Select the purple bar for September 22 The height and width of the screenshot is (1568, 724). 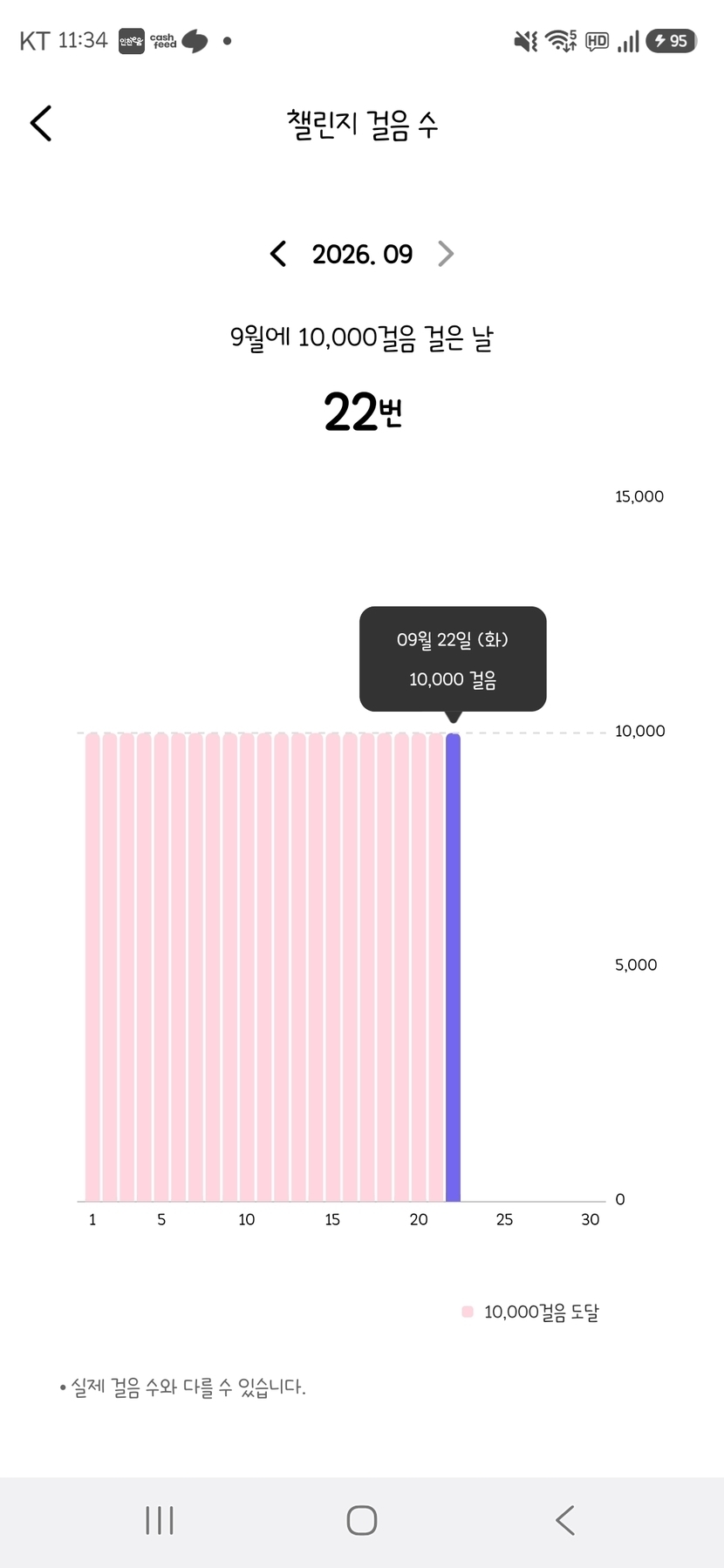[x=453, y=967]
